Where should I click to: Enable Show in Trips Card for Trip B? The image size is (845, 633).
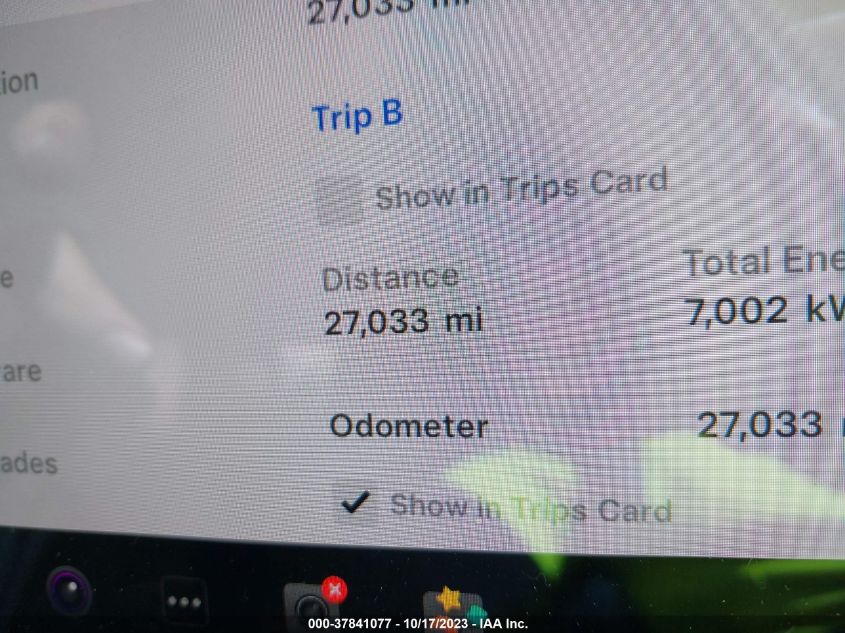pyautogui.click(x=341, y=200)
